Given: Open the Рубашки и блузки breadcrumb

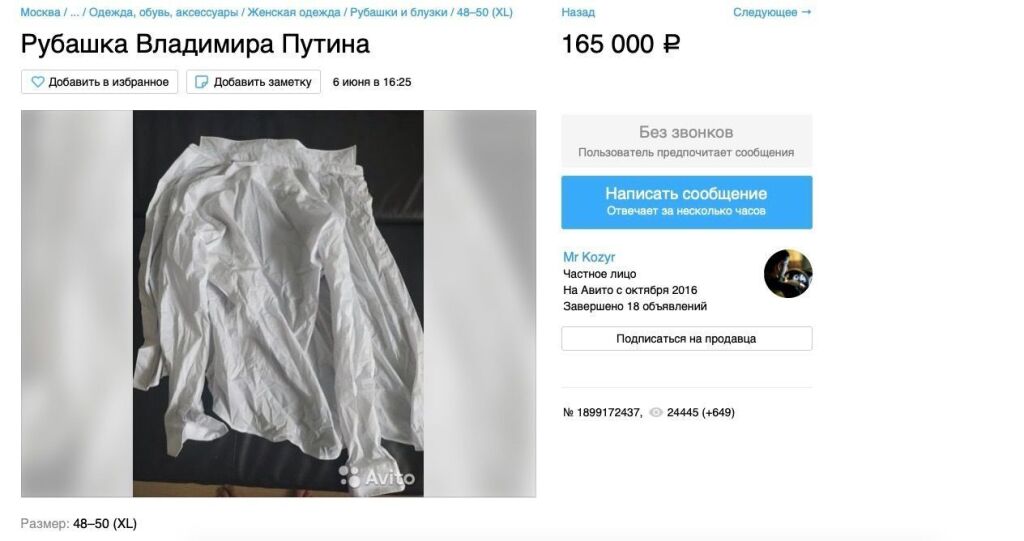Looking at the screenshot, I should 398,13.
